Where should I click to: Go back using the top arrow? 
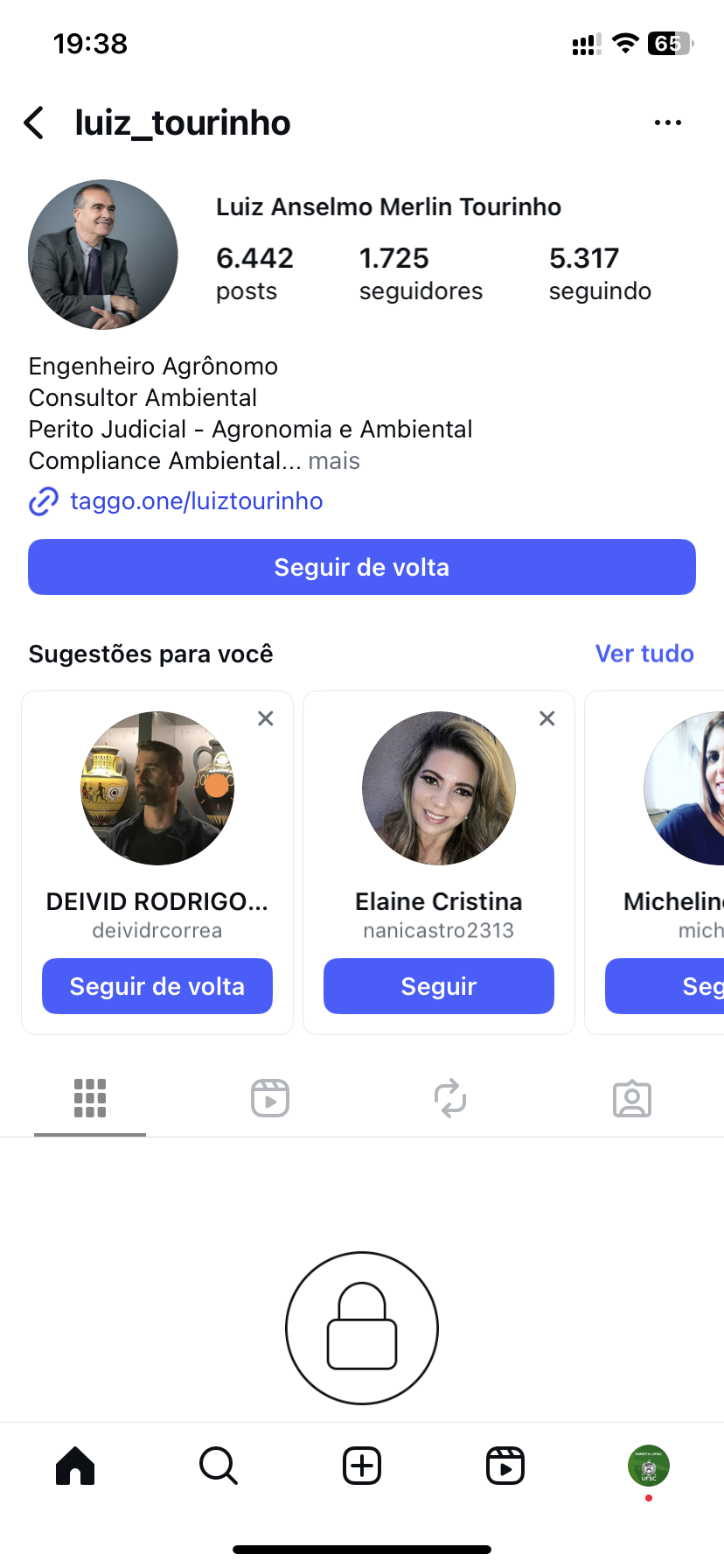(x=35, y=123)
